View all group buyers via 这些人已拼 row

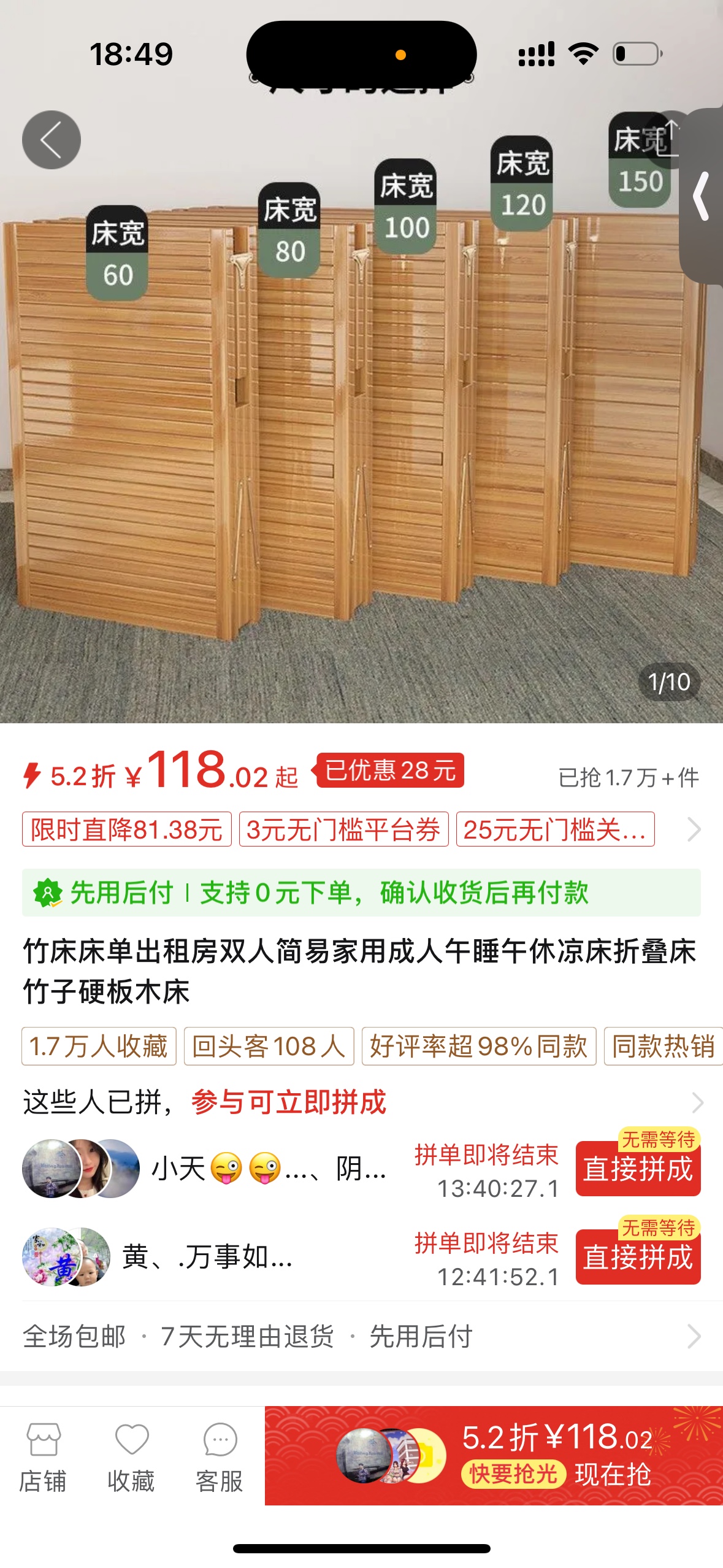coord(697,1102)
